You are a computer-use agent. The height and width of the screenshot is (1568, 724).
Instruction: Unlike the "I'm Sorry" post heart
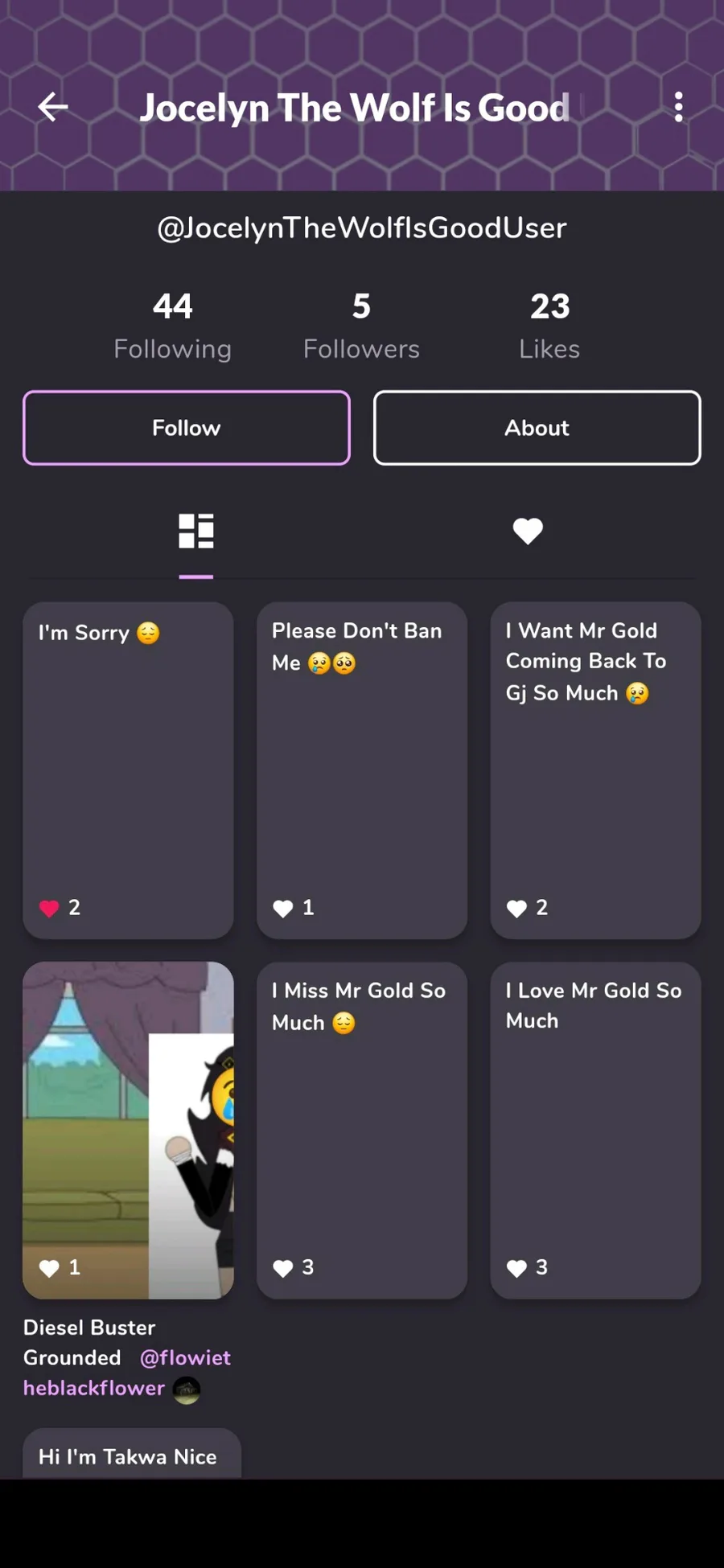[49, 909]
